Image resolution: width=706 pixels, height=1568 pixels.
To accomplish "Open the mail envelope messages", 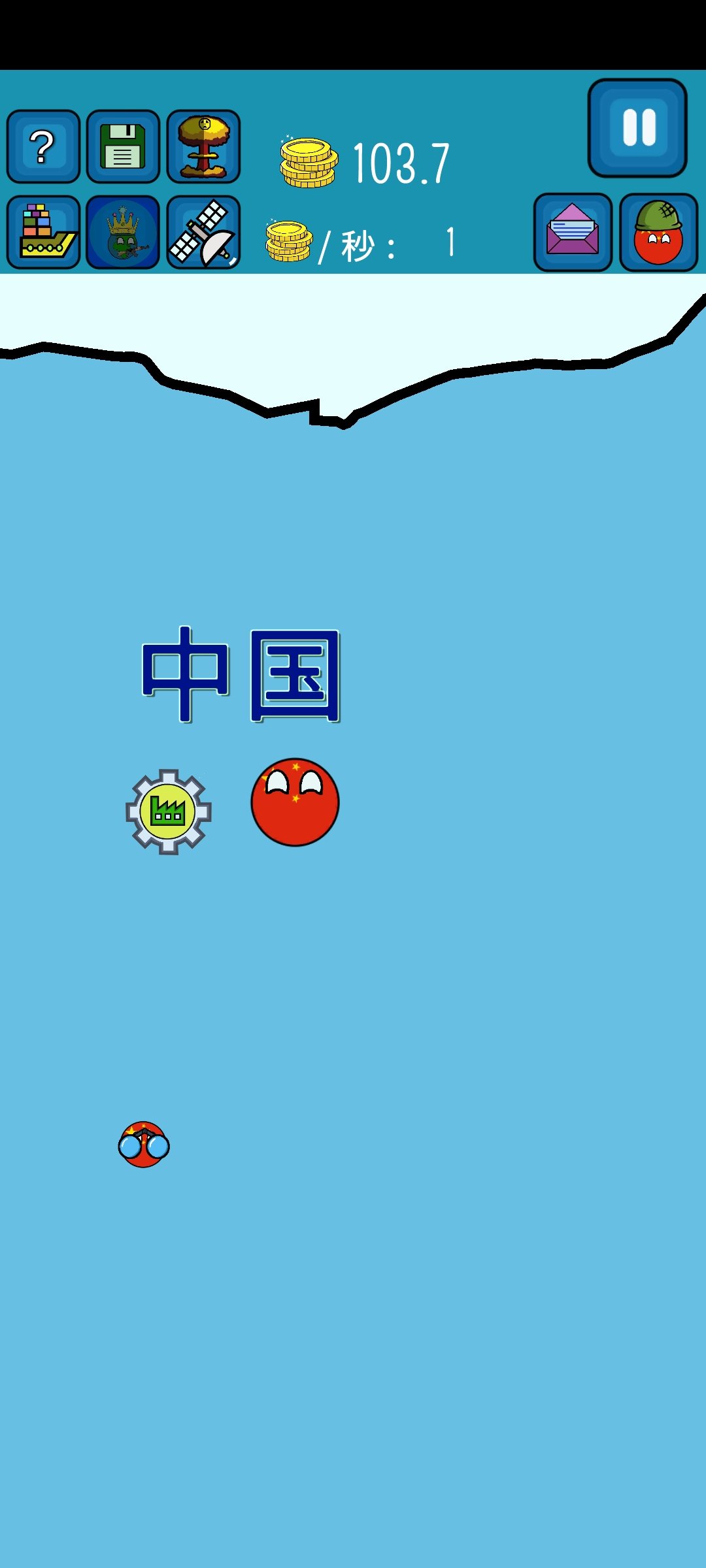I will click(573, 232).
